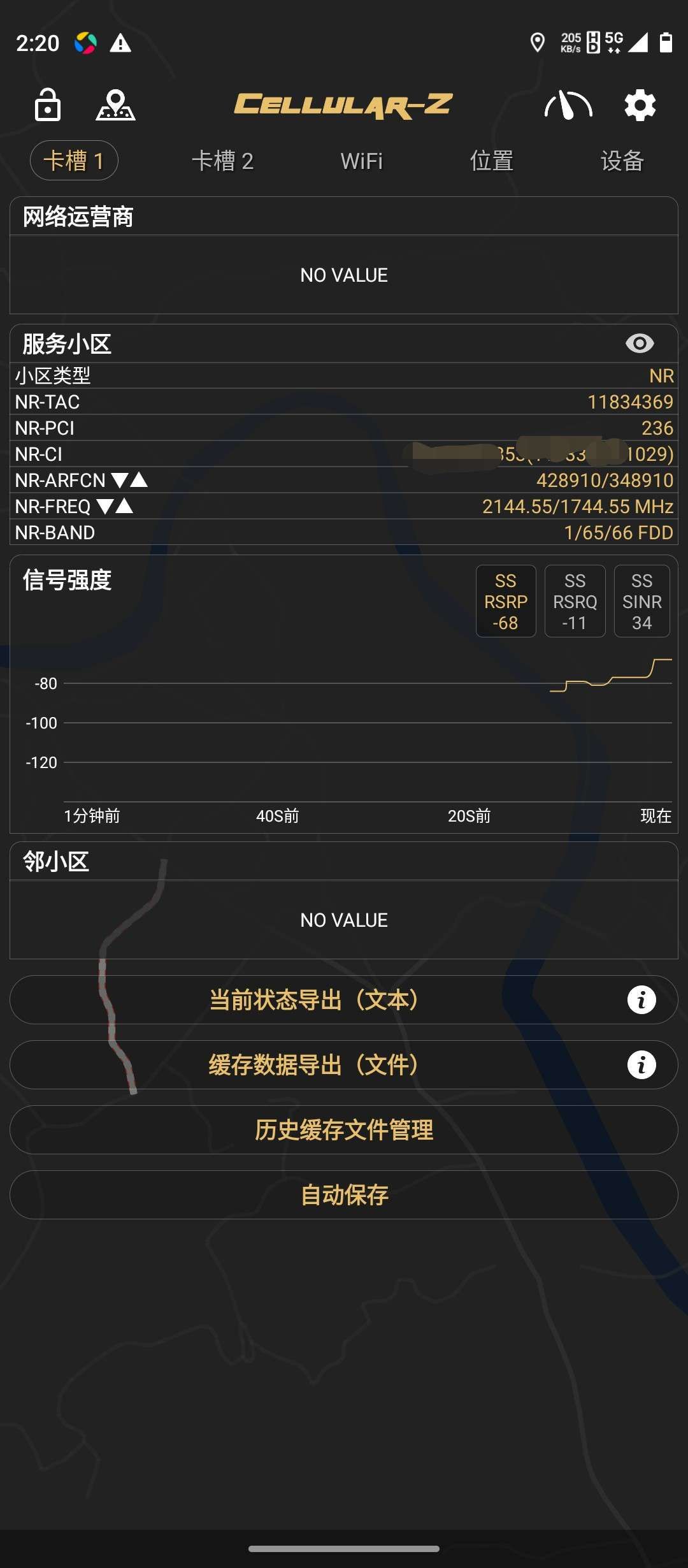Screen dimensions: 688x1568
Task: Open settings gear
Action: (640, 105)
